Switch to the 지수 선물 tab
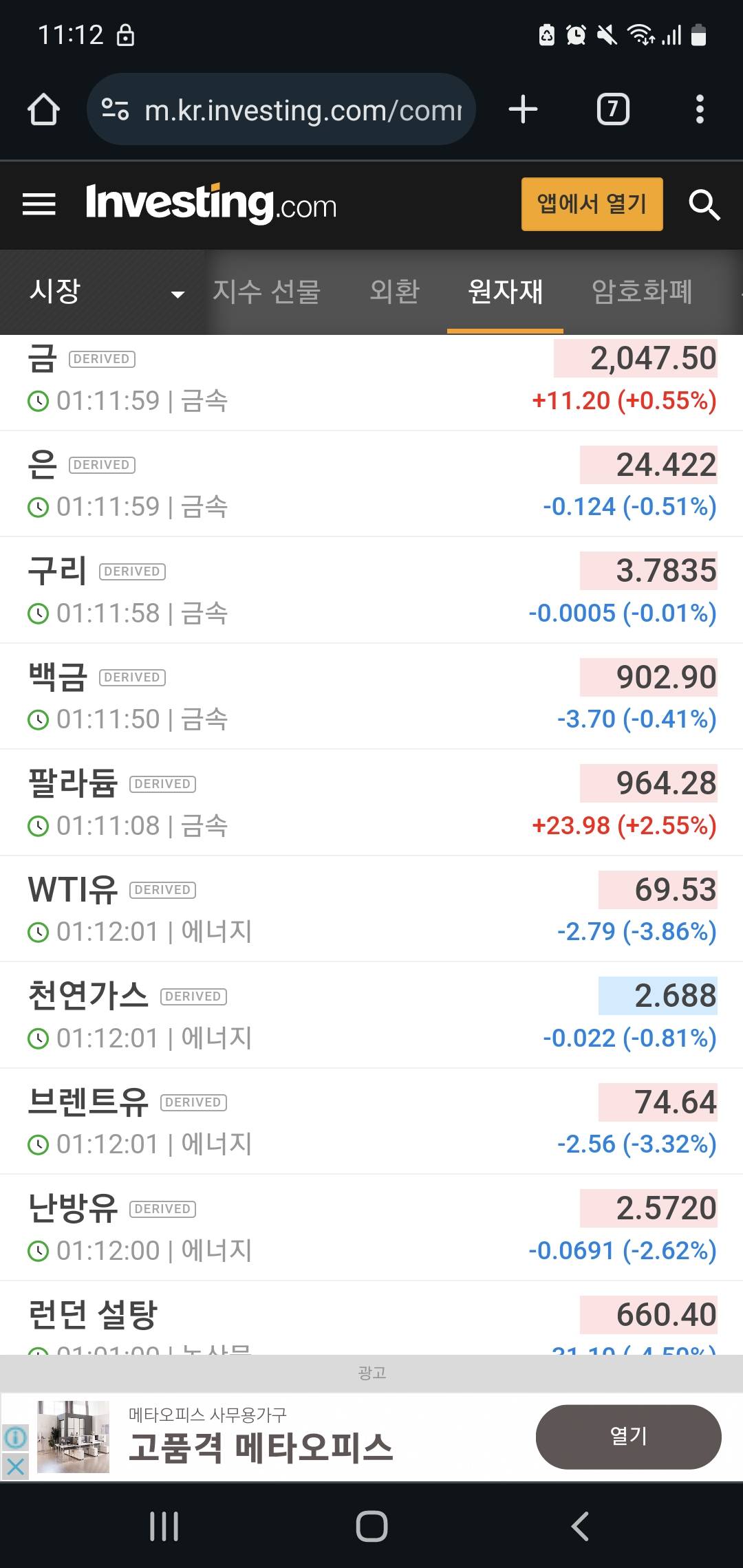This screenshot has height=1568, width=743. click(266, 292)
